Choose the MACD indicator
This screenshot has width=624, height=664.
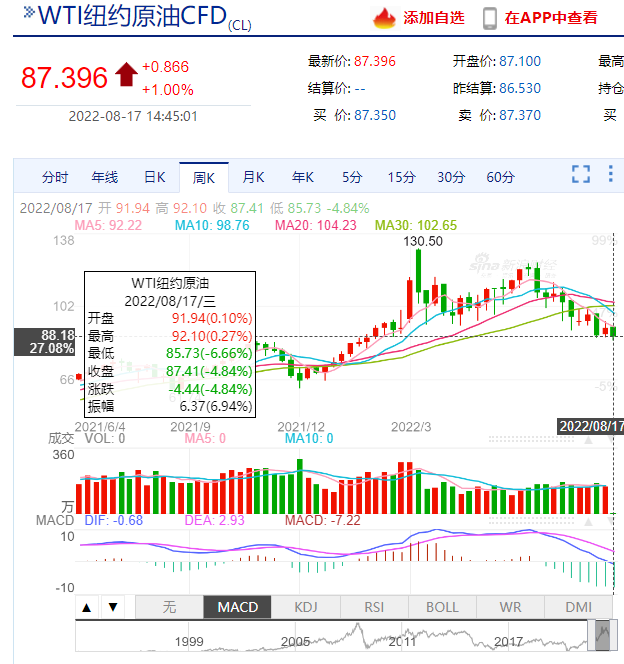coord(238,607)
